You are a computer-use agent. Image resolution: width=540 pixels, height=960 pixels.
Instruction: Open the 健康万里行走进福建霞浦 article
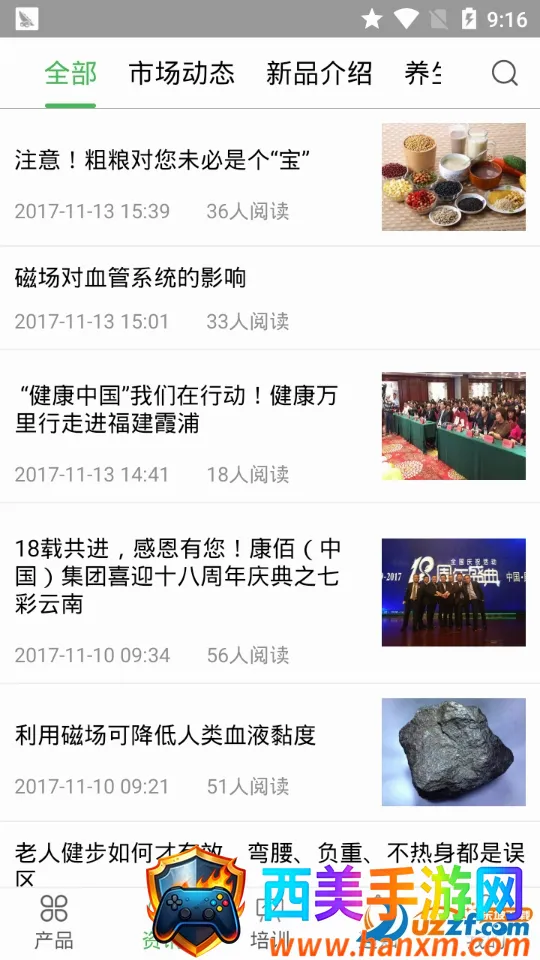coord(270,426)
